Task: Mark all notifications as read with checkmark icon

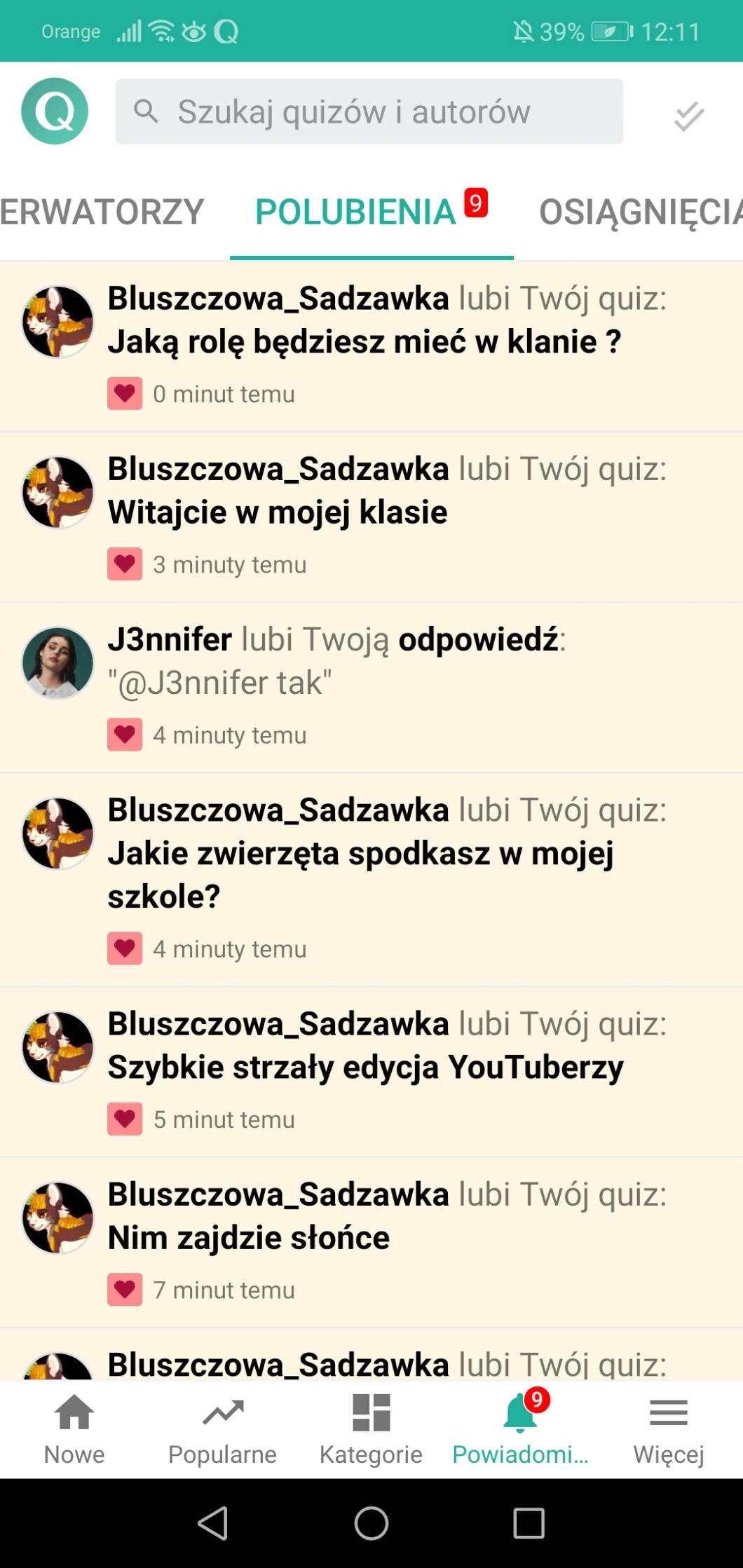Action: 688,116
